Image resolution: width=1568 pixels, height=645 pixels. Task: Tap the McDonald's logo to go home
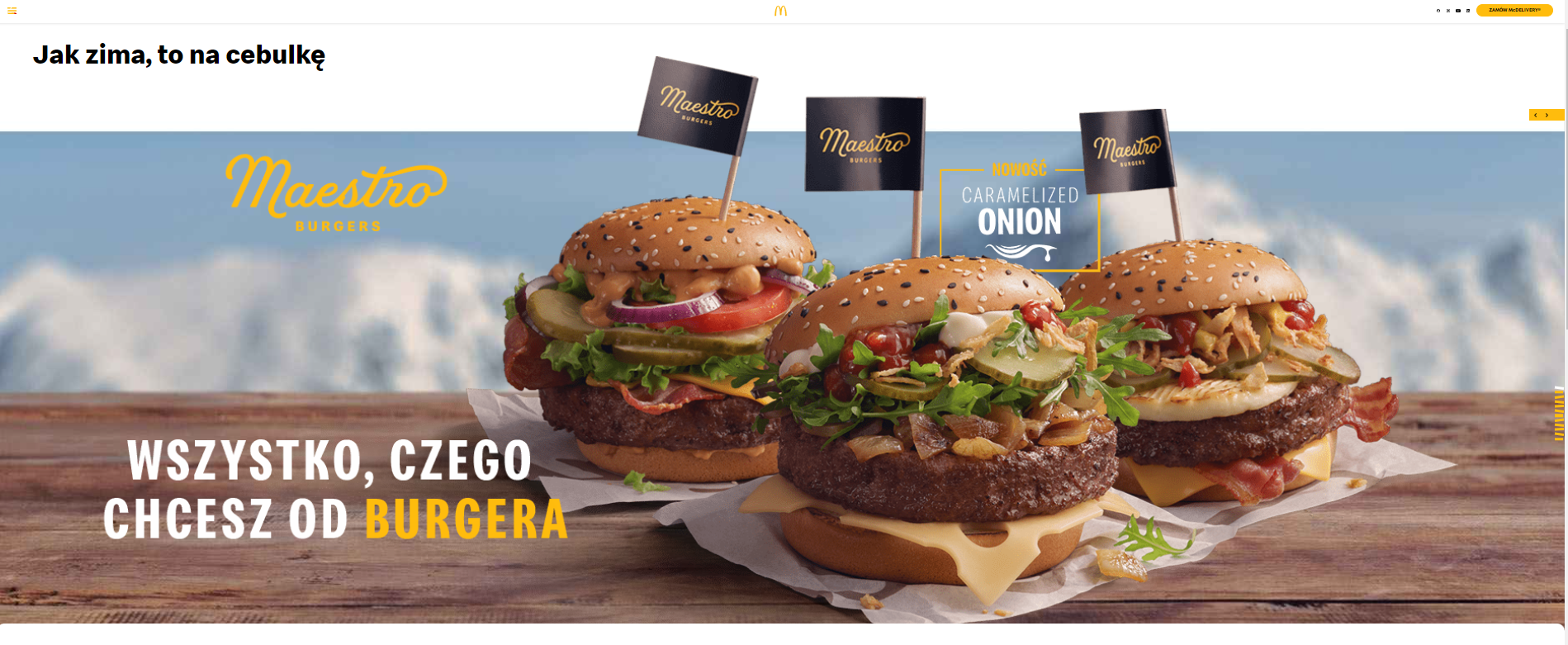(x=780, y=11)
